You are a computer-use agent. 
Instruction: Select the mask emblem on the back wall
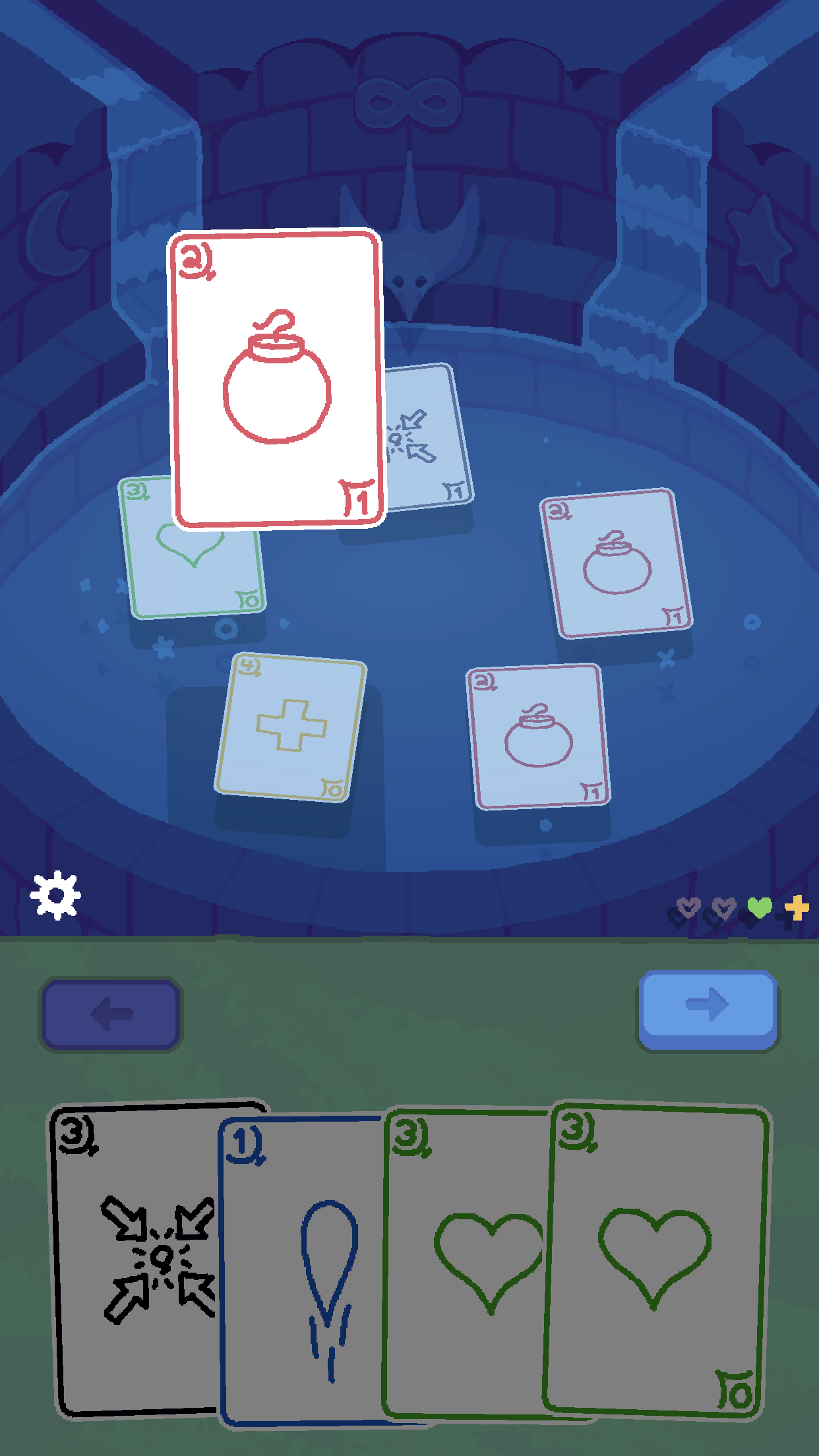408,102
